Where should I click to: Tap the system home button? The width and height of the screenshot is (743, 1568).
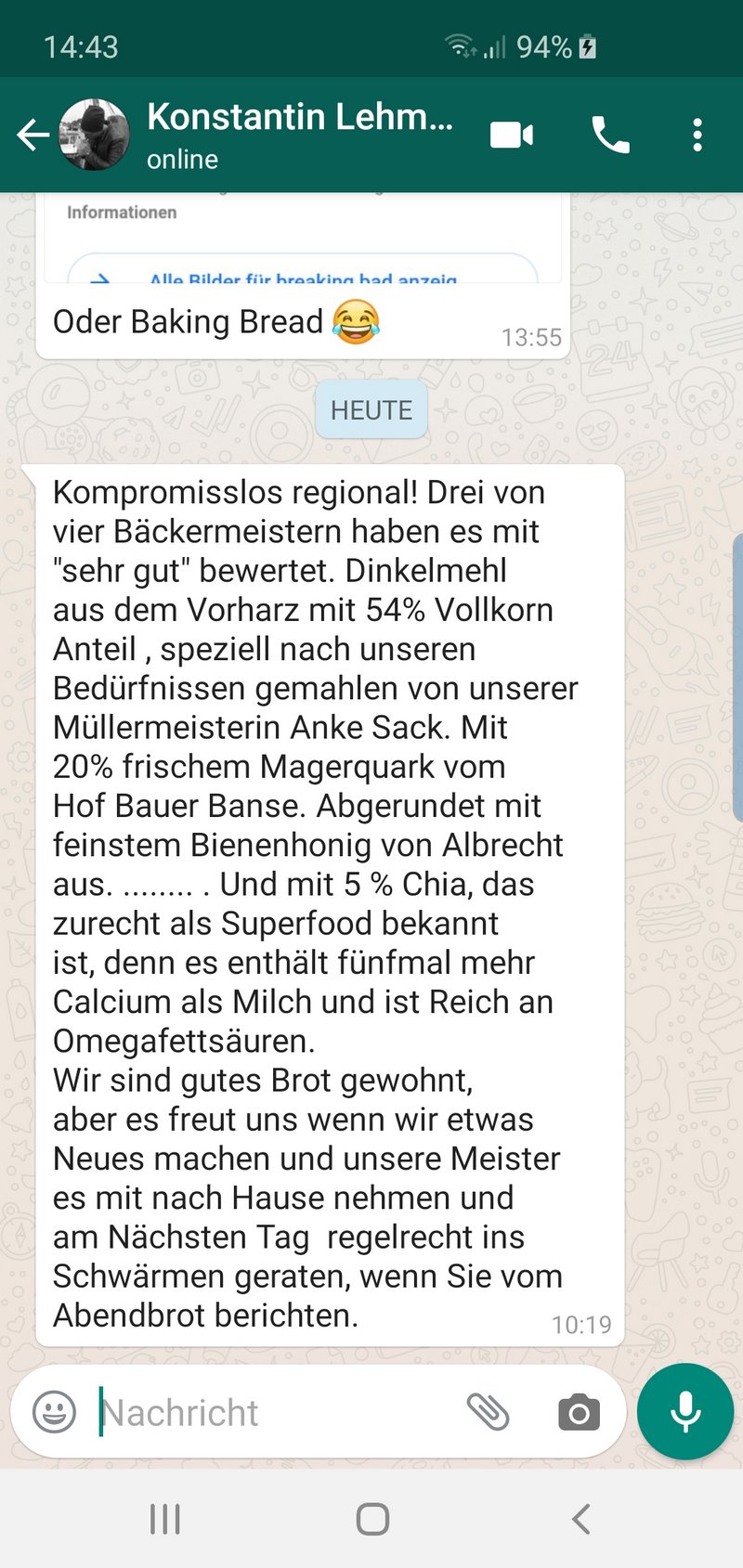[x=372, y=1519]
